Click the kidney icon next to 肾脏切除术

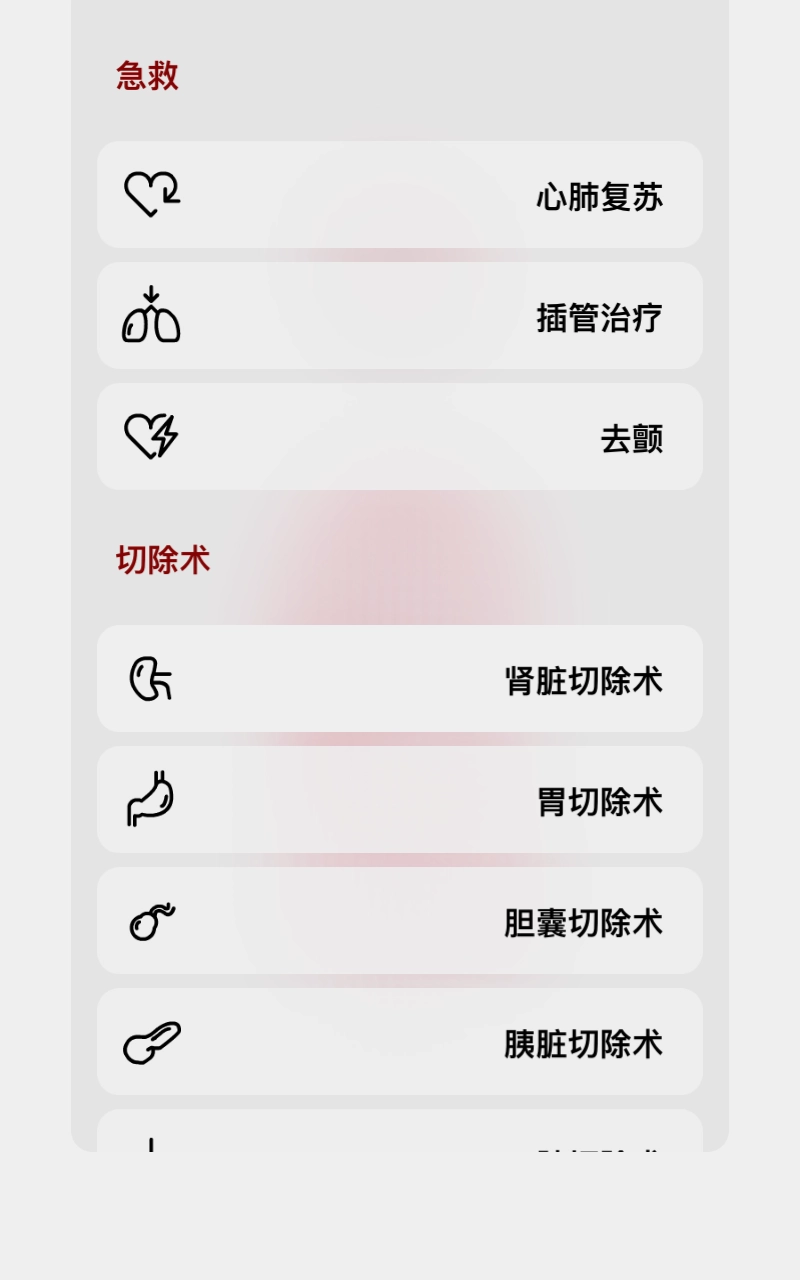(150, 679)
